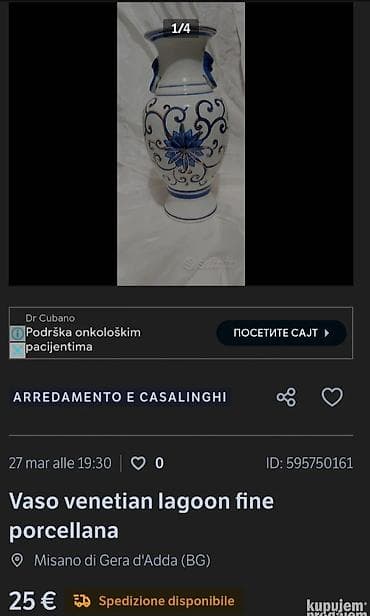Open the vase listing photo
The height and width of the screenshot is (616, 370).
pos(181,144)
